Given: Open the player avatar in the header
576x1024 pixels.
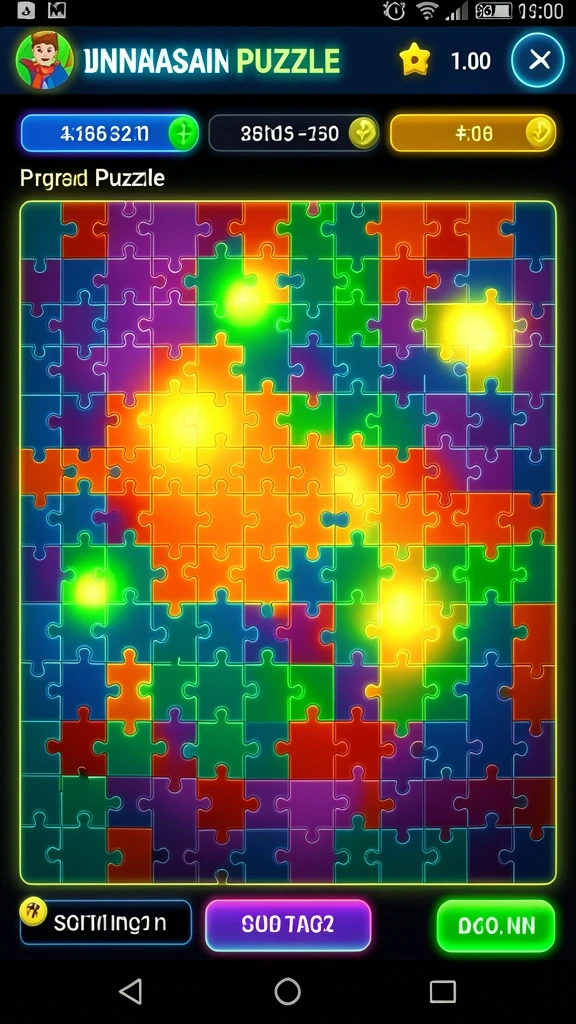Looking at the screenshot, I should point(45,60).
